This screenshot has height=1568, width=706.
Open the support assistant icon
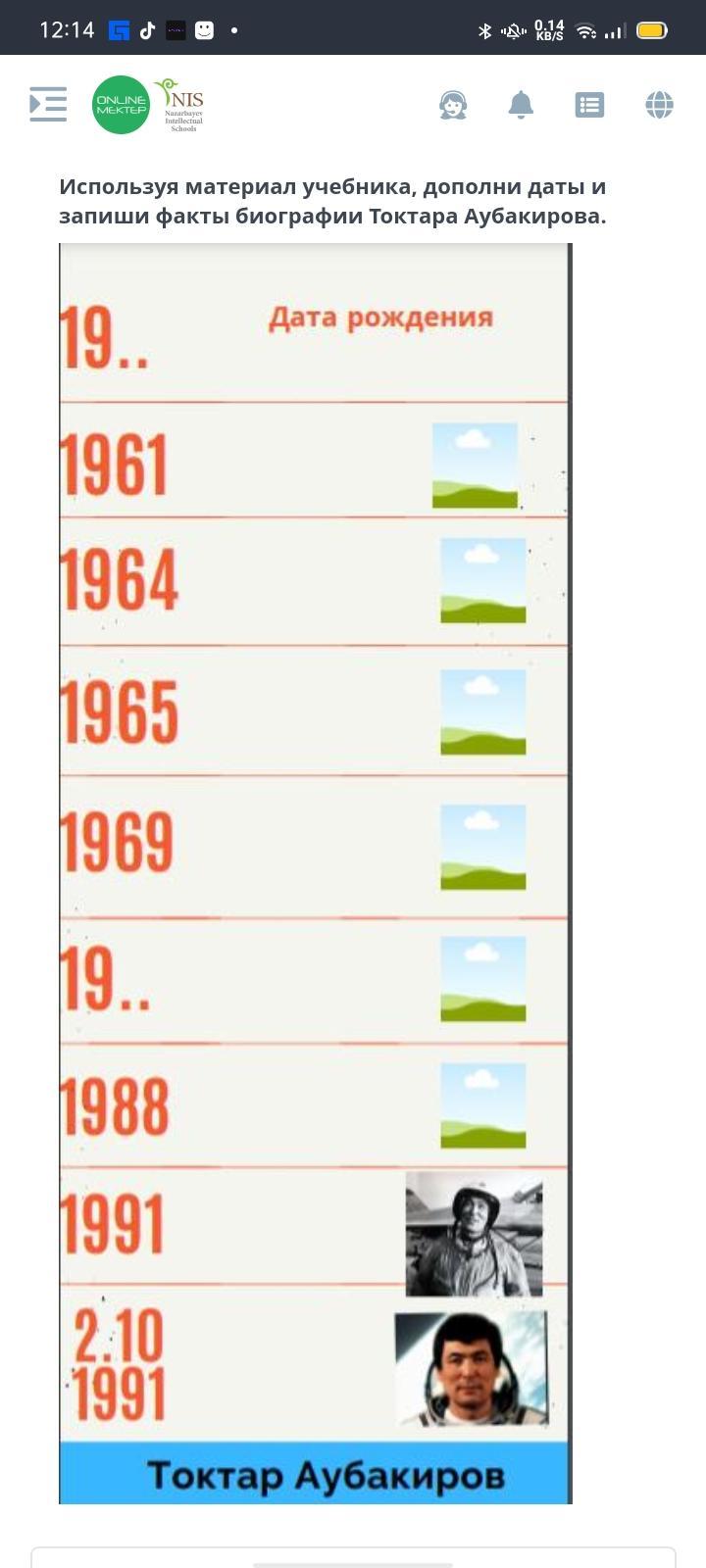[x=453, y=105]
